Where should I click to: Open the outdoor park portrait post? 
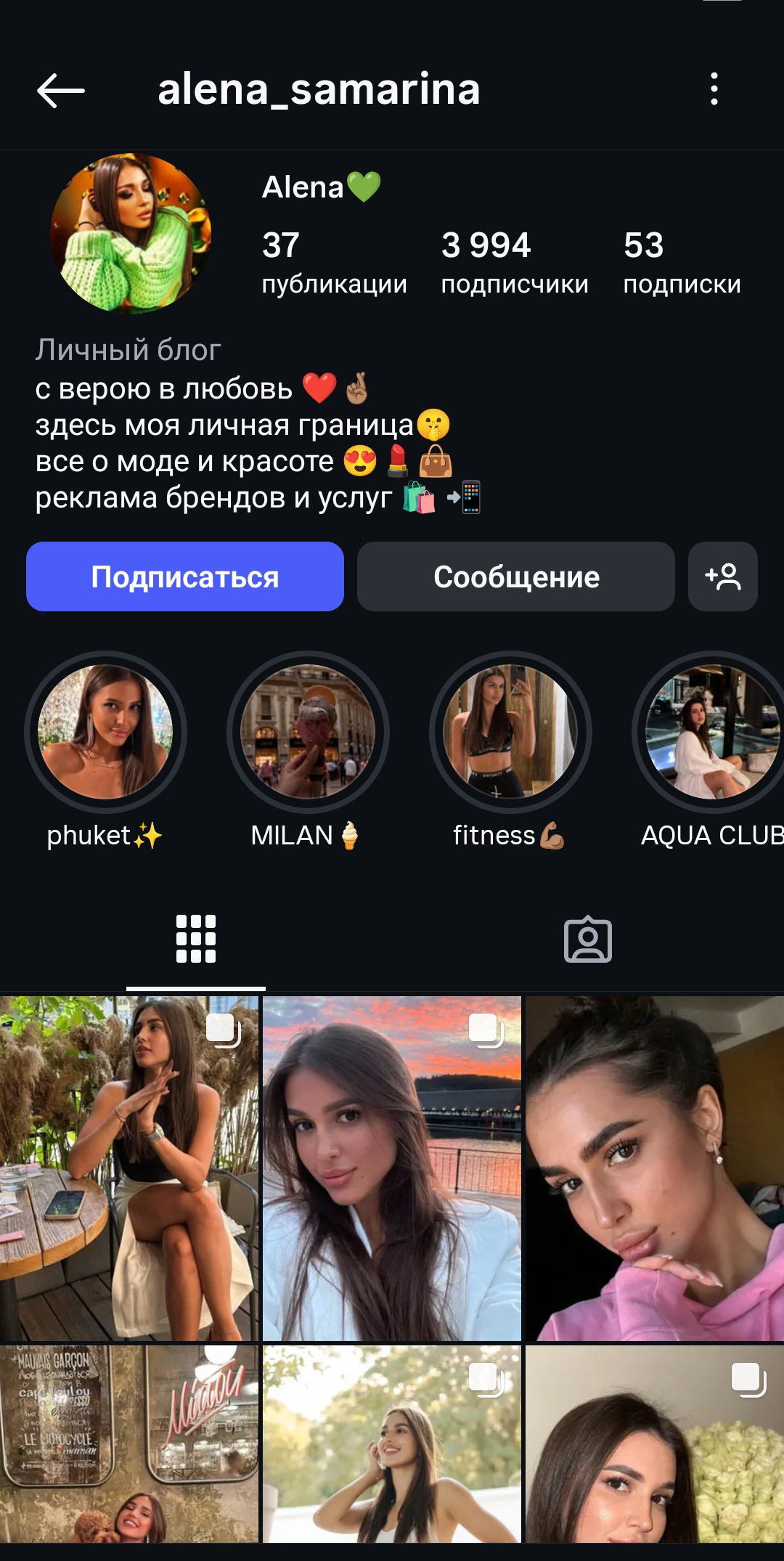click(x=392, y=1443)
